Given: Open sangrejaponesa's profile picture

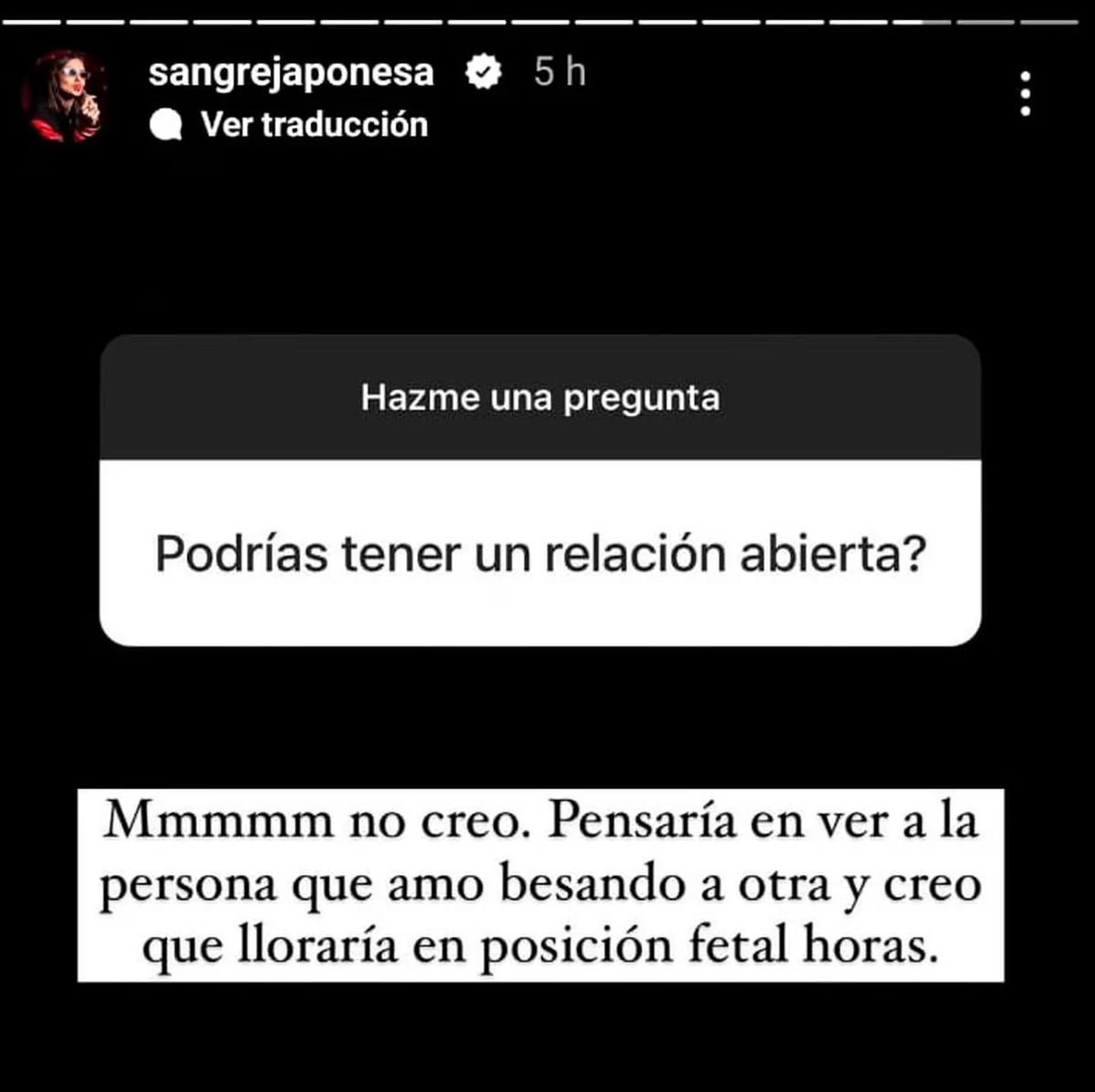Looking at the screenshot, I should click(63, 96).
